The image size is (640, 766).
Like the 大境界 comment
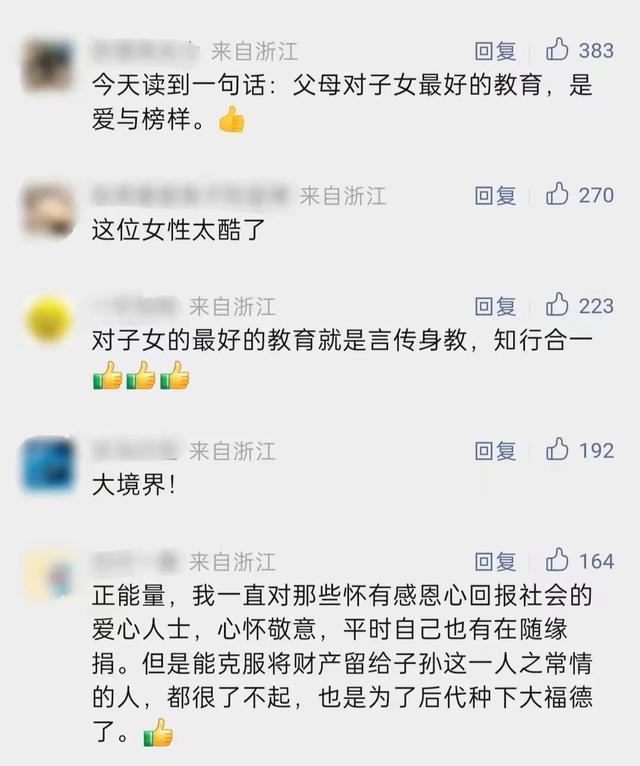click(x=558, y=450)
